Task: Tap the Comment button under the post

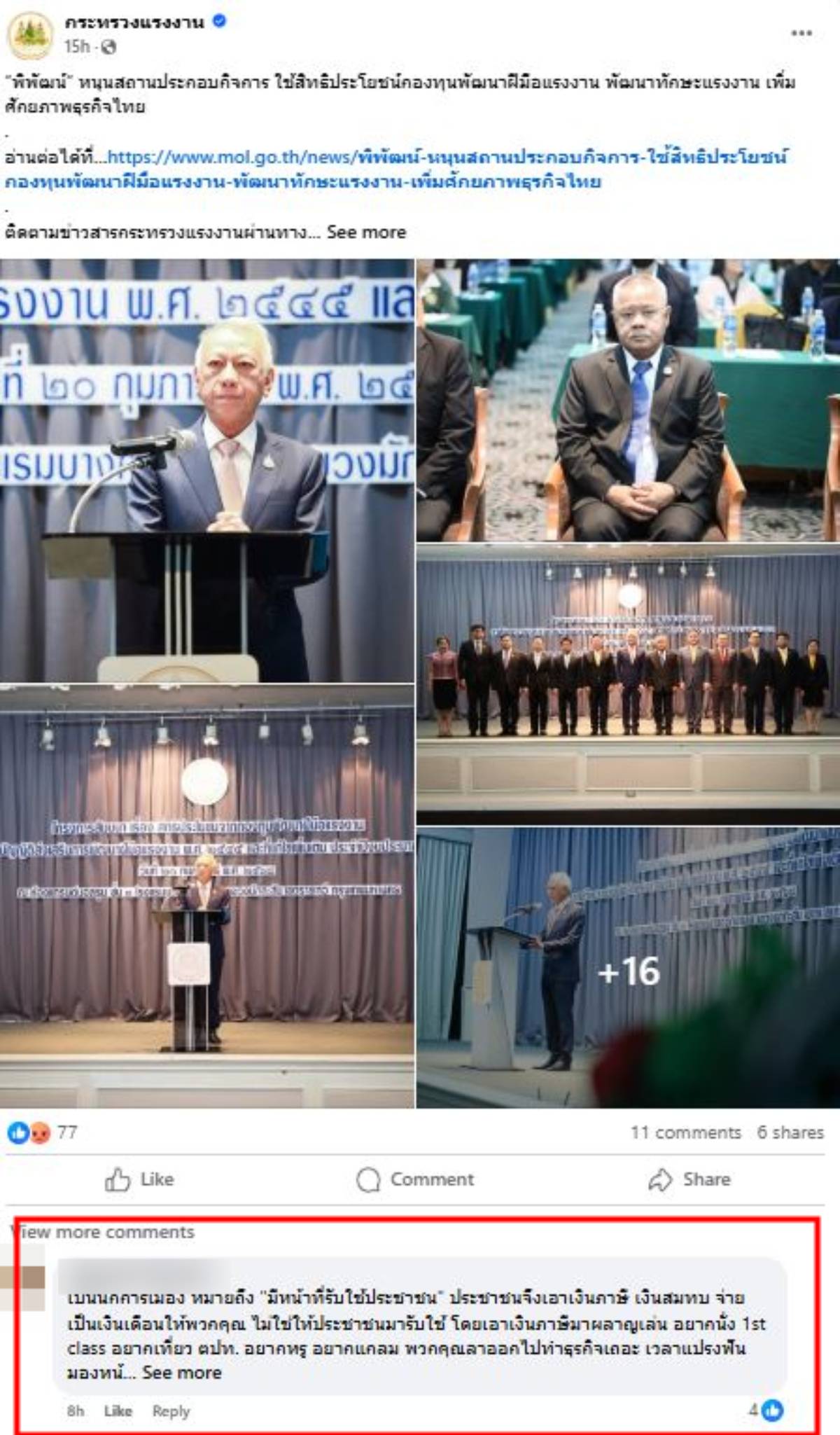Action: click(x=416, y=1179)
